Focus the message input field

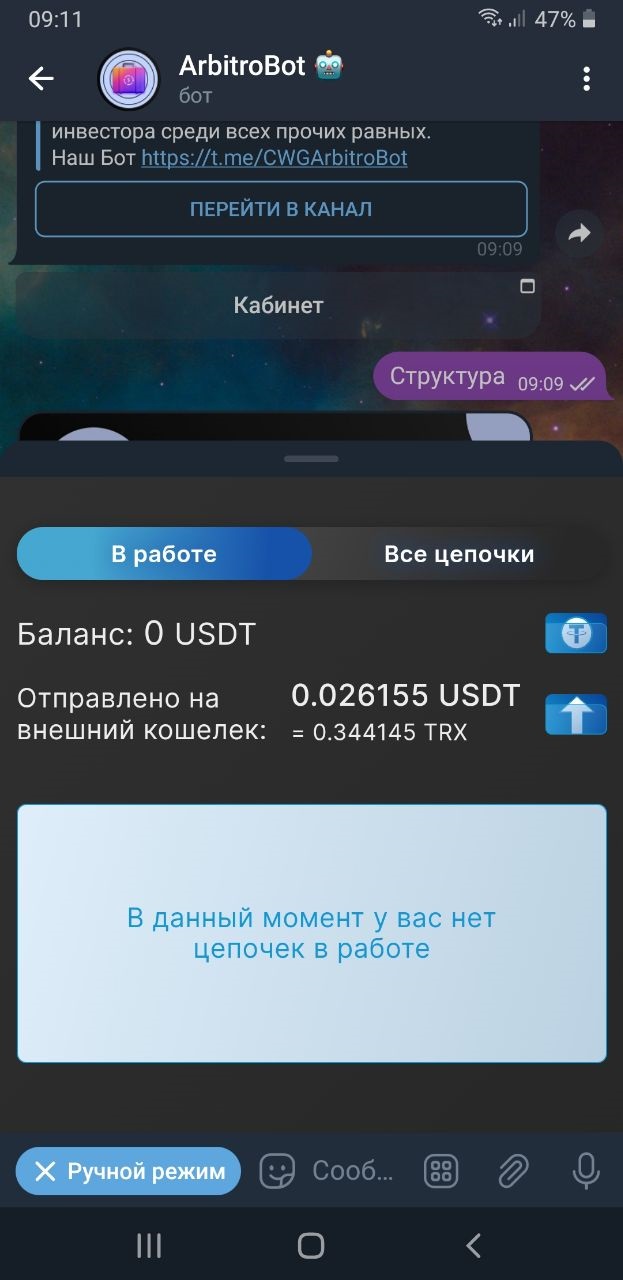pyautogui.click(x=353, y=1171)
